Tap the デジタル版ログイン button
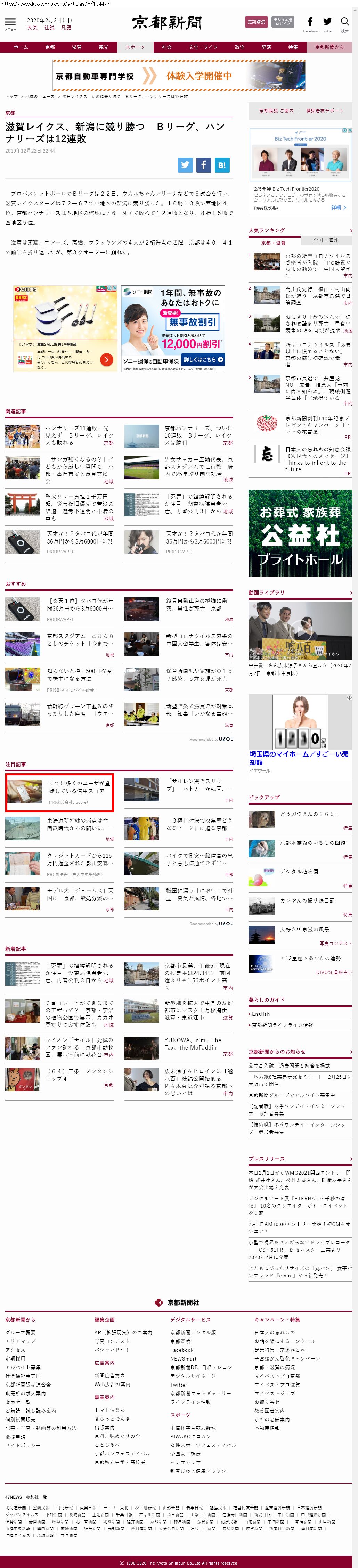The width and height of the screenshot is (358, 1568). pos(283,22)
